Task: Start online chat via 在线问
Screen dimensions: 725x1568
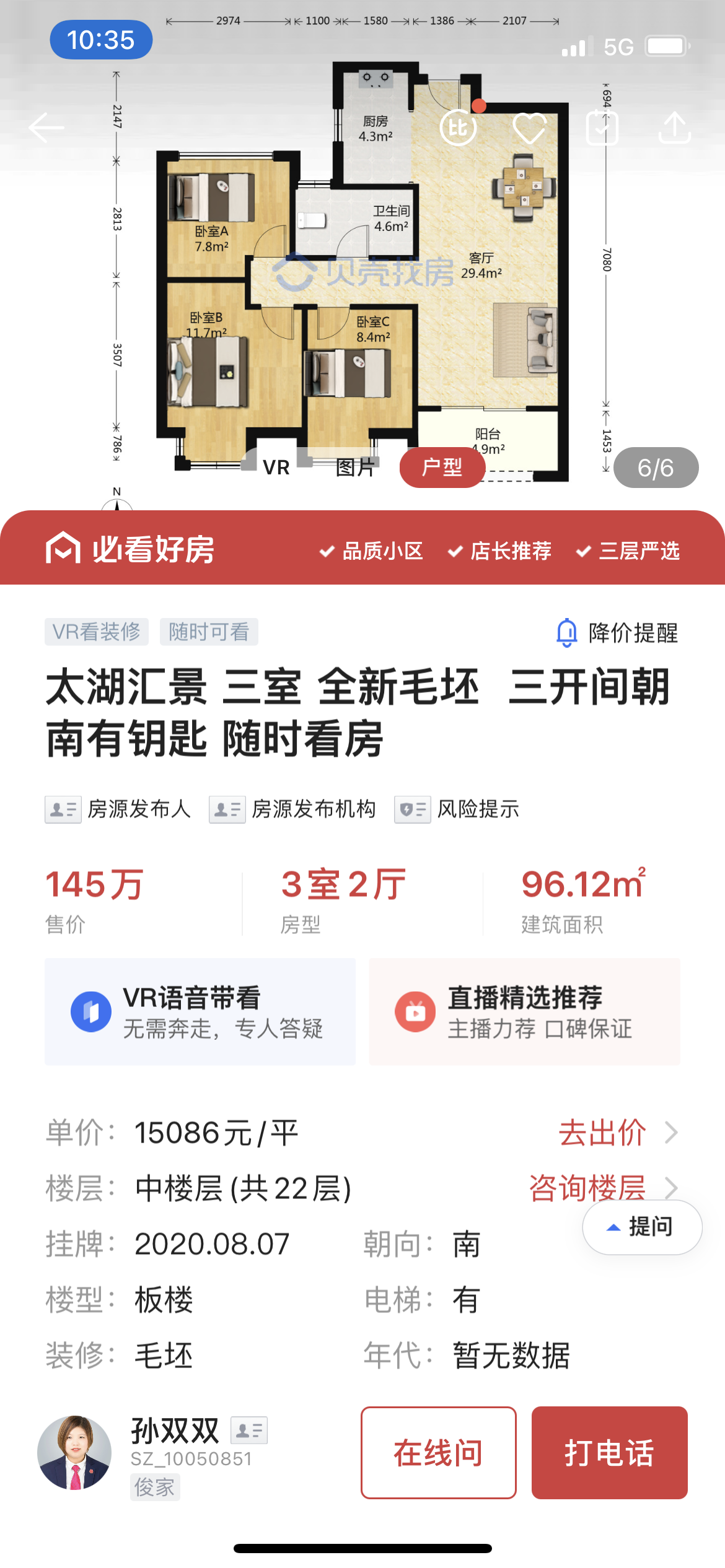Action: pos(439,1452)
